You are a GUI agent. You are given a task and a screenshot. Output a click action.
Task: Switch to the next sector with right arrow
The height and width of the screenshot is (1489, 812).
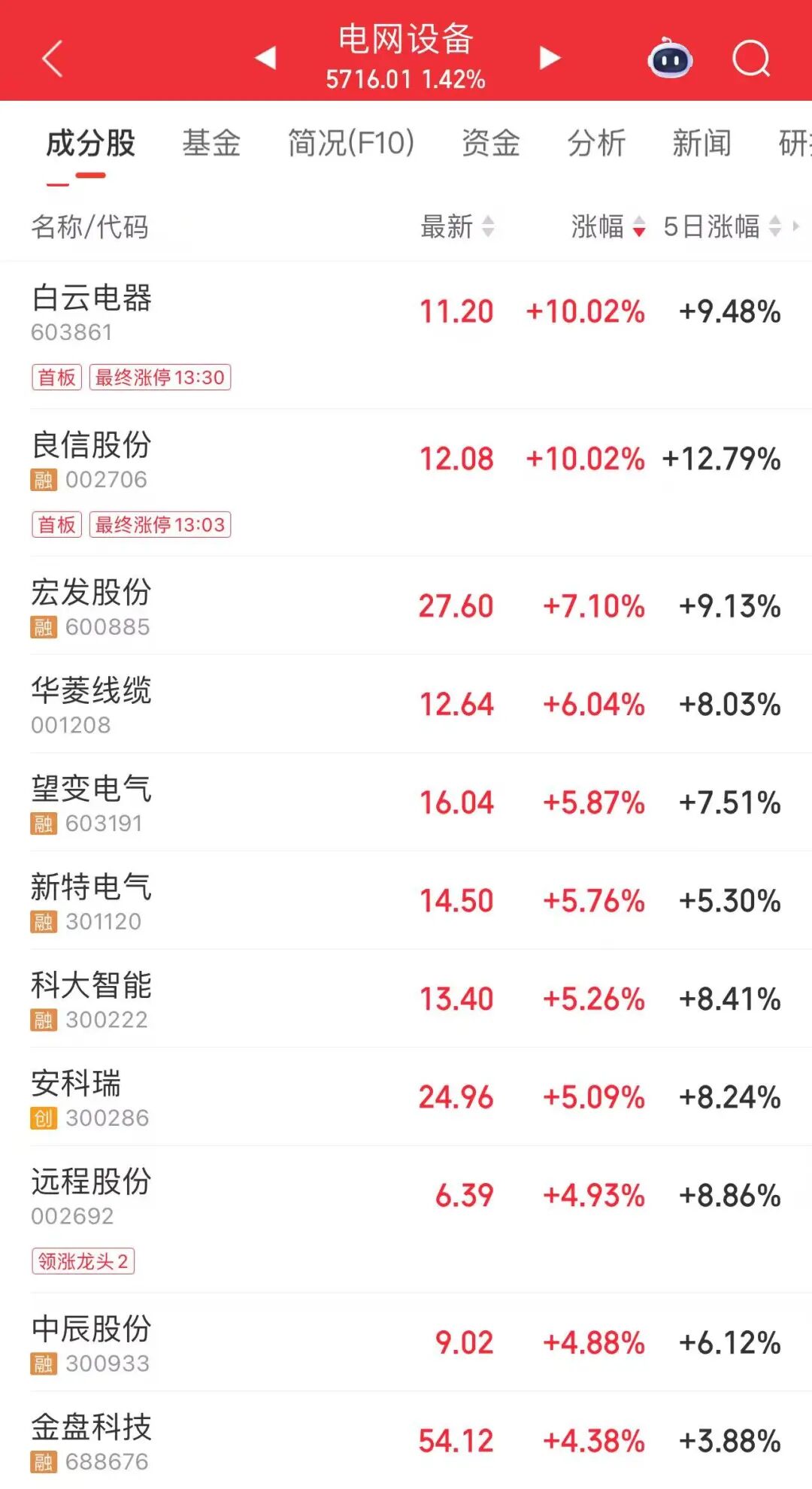coord(550,58)
